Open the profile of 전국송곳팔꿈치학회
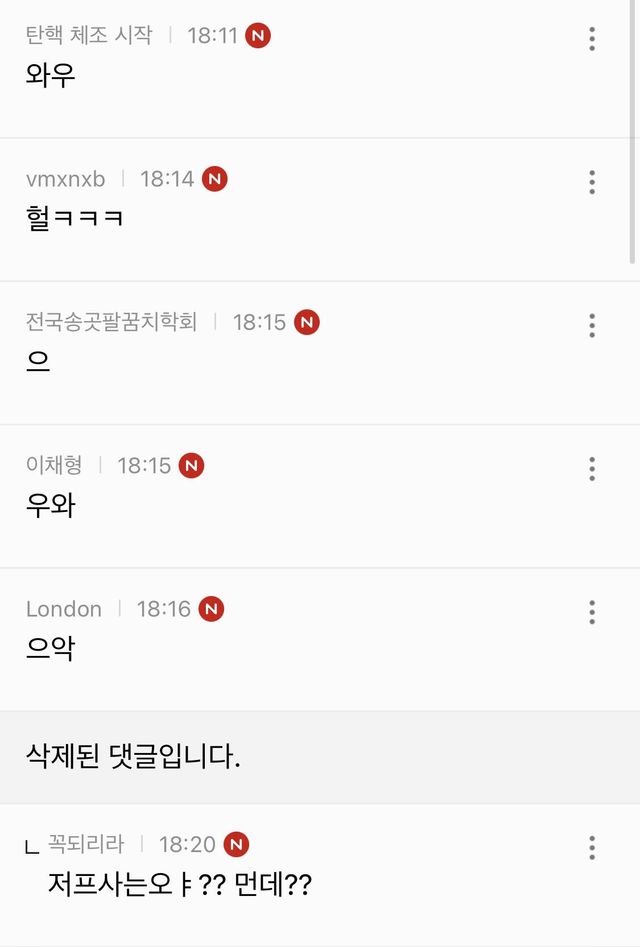 tap(111, 322)
